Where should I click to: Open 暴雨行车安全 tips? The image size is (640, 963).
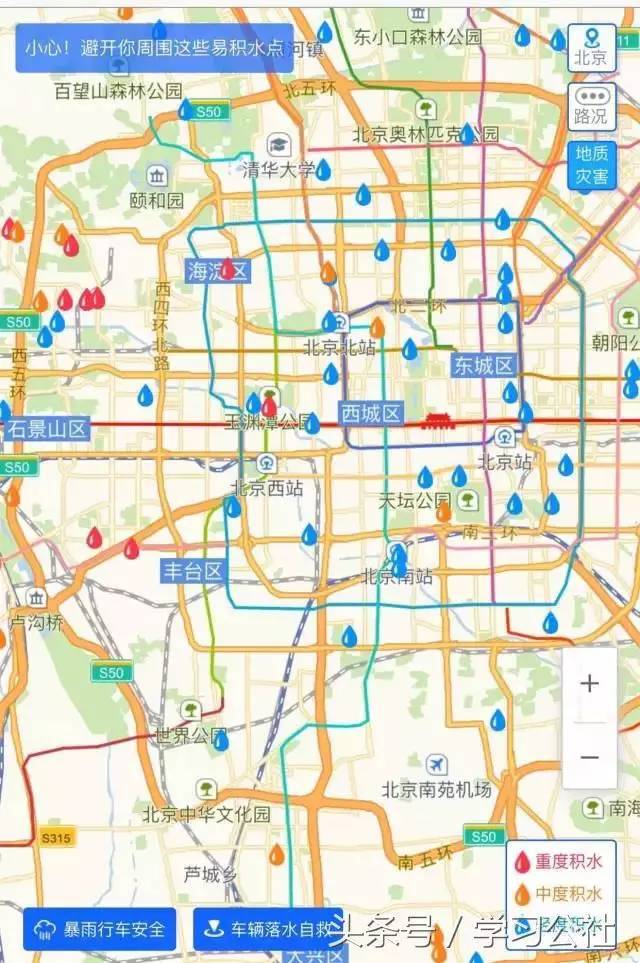click(x=100, y=929)
